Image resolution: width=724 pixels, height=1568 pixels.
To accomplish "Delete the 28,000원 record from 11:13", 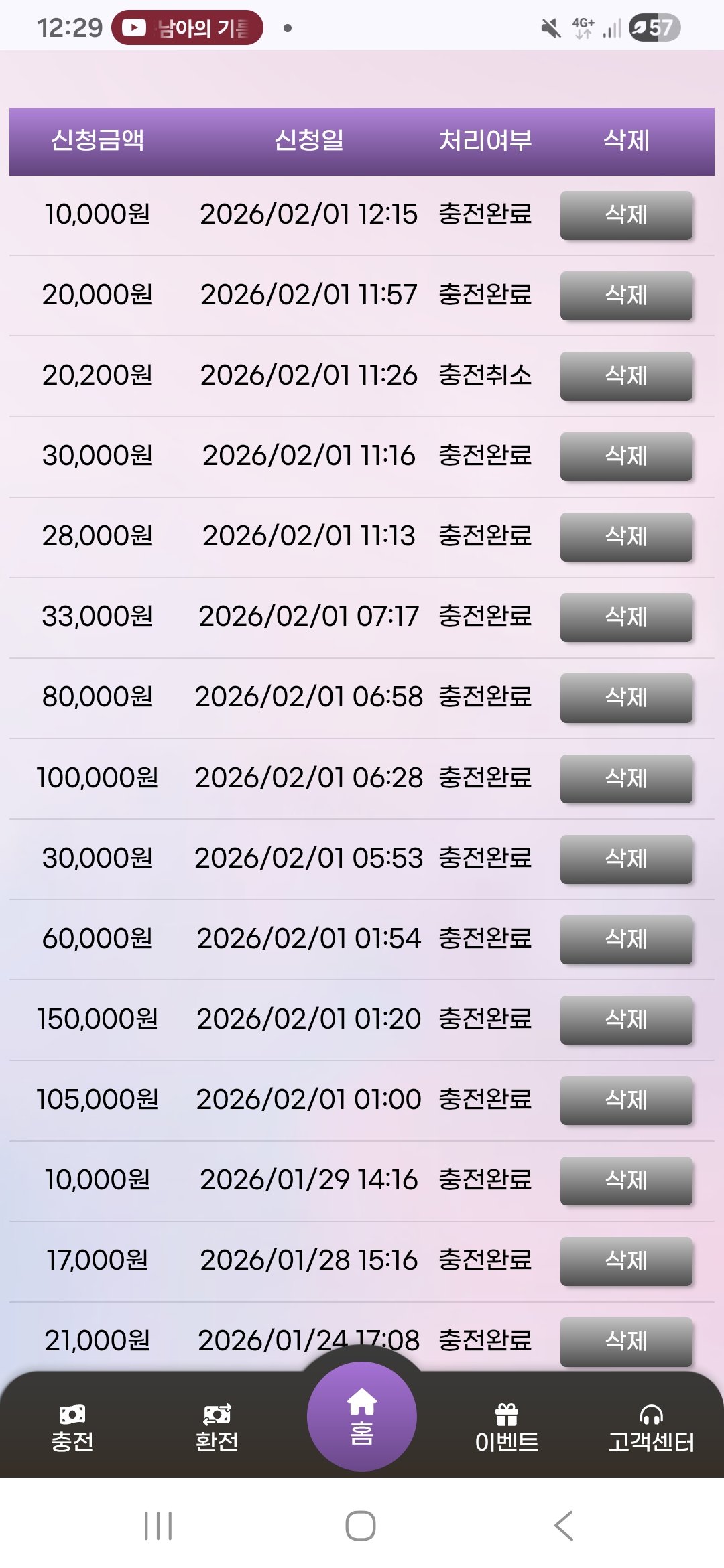I will (626, 537).
